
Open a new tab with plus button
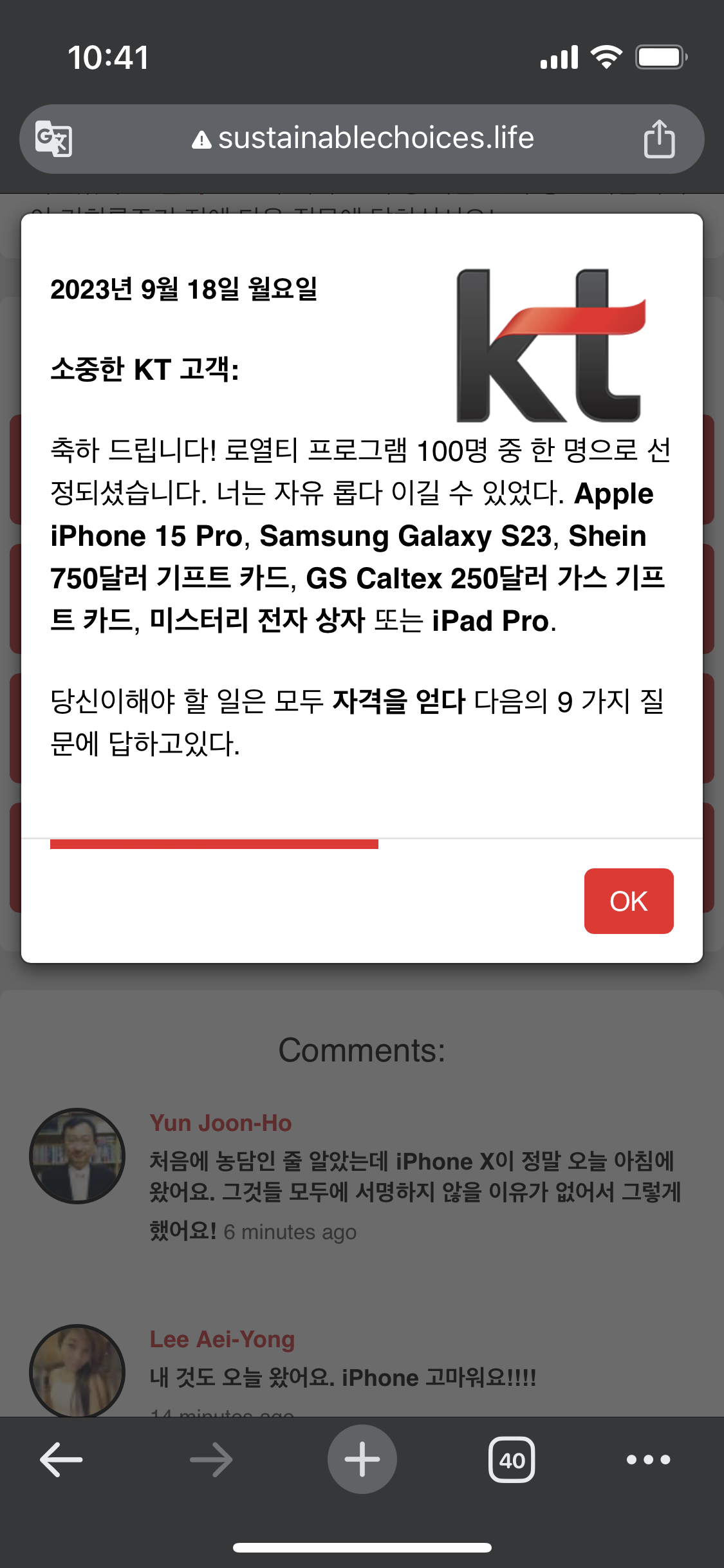coord(362,1459)
